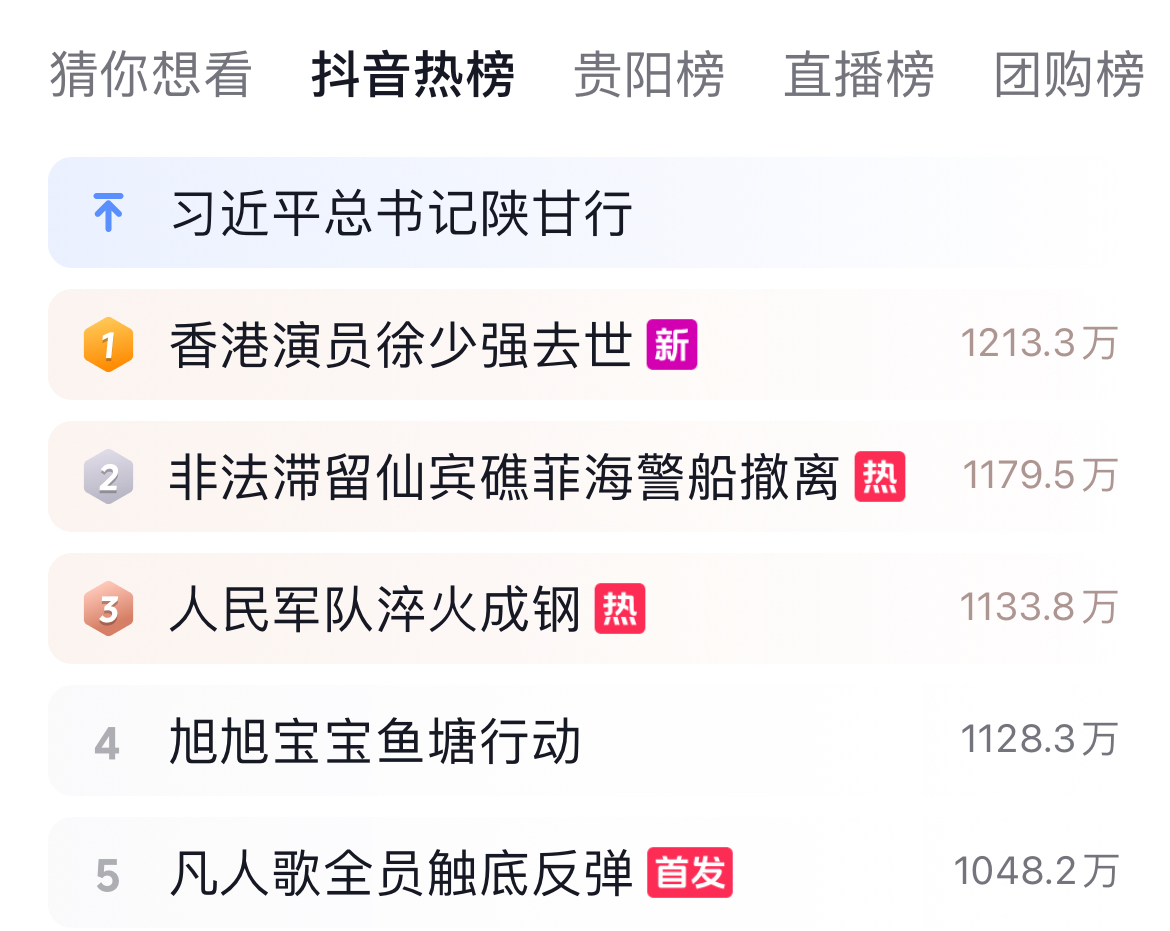The width and height of the screenshot is (1170, 931).
Task: Switch to the 直播榜 tab
Action: click(x=859, y=75)
